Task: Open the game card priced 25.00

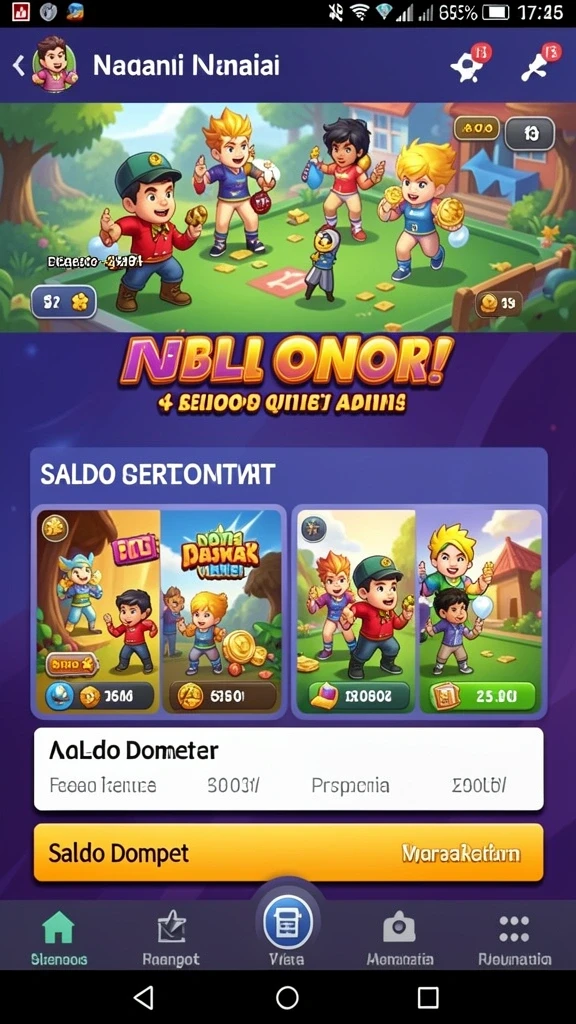Action: click(x=479, y=611)
